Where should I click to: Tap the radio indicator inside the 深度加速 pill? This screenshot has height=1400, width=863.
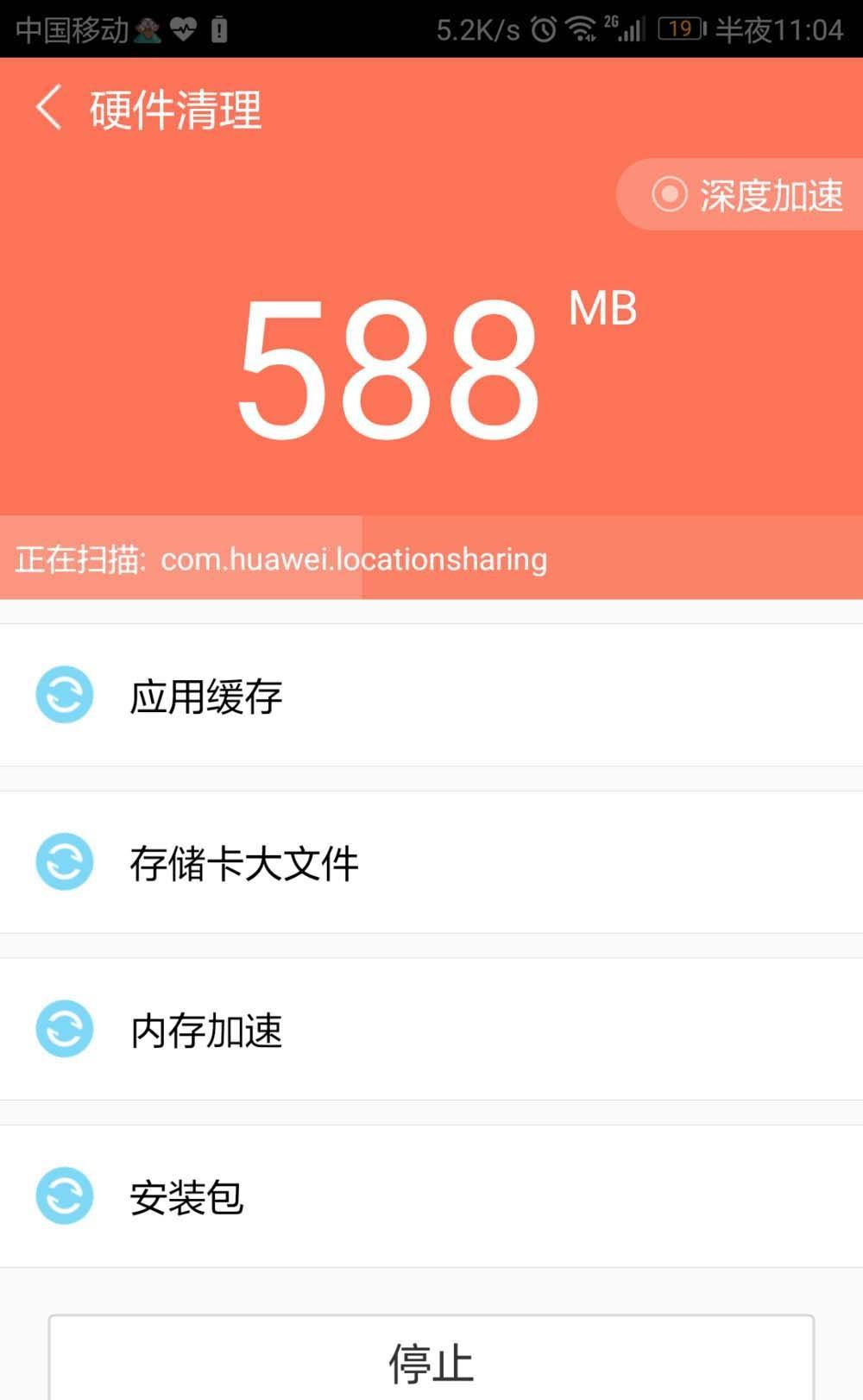tap(669, 195)
